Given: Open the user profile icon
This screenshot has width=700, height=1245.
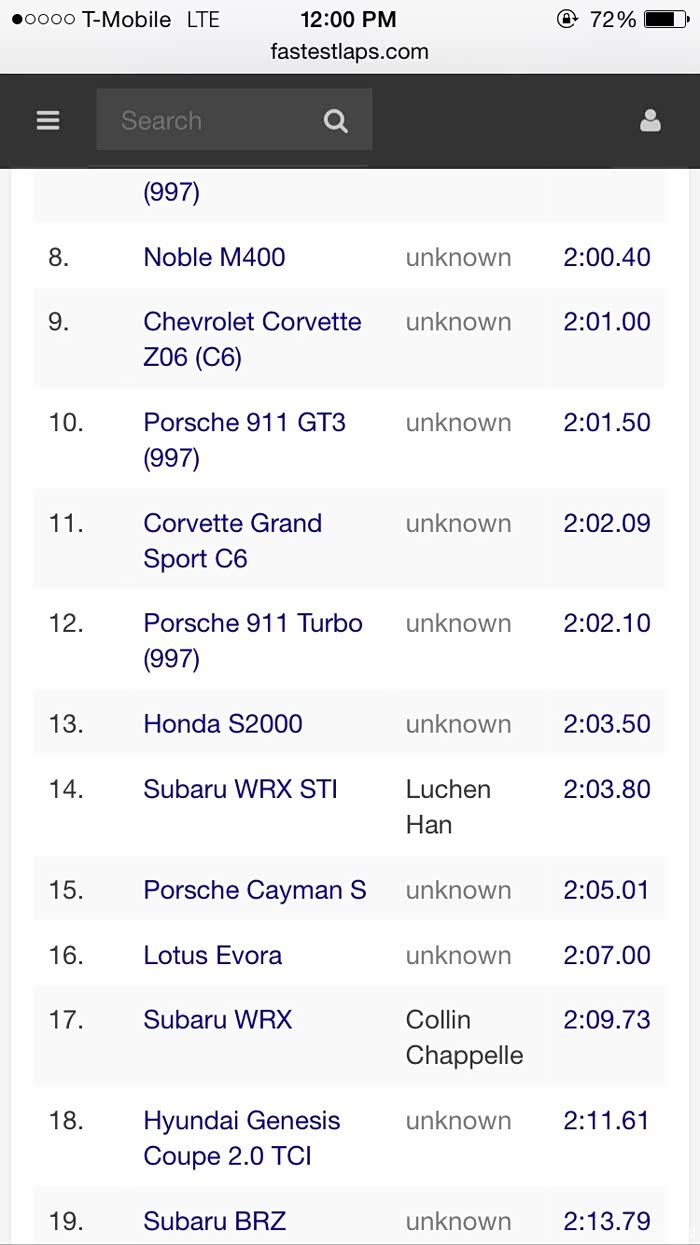Looking at the screenshot, I should click(x=650, y=121).
